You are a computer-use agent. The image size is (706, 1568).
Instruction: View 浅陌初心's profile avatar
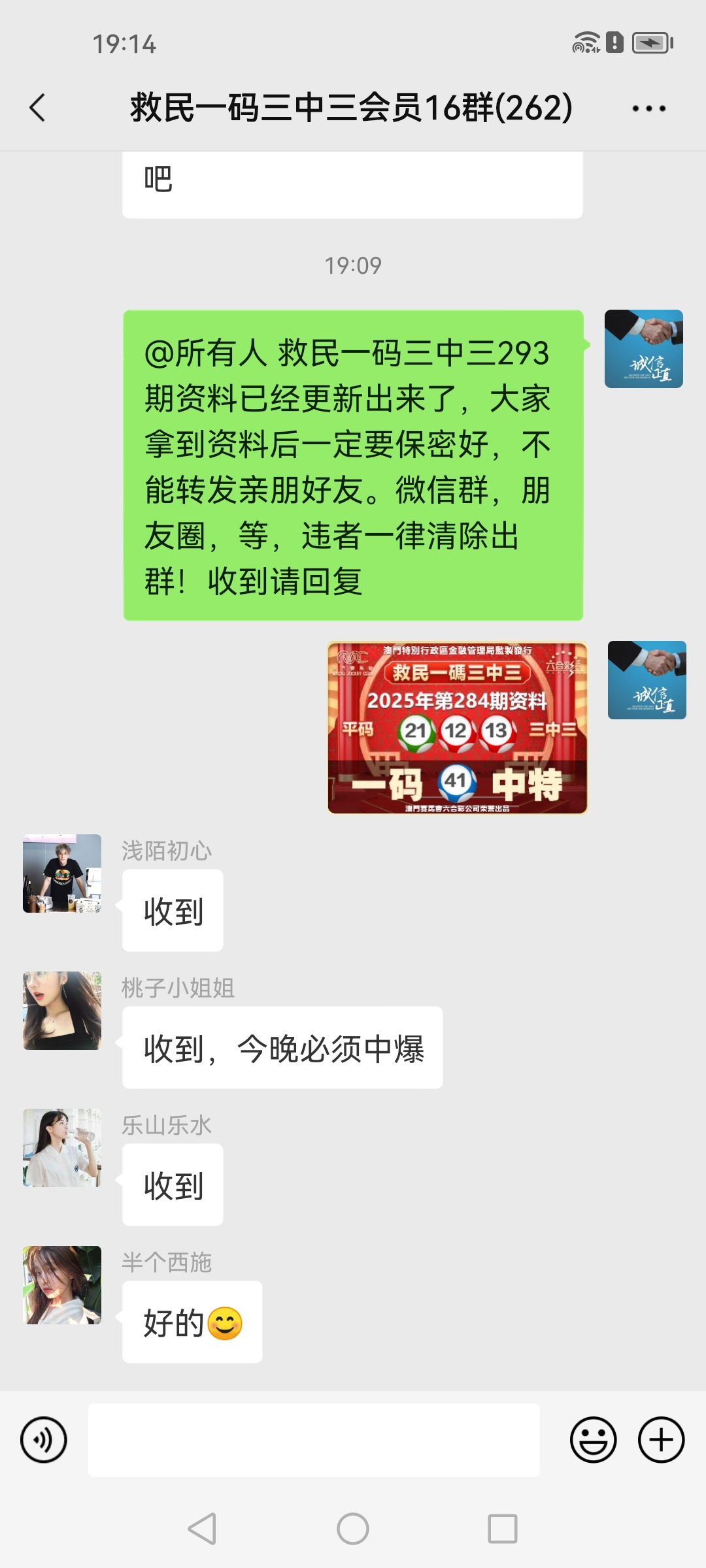pyautogui.click(x=62, y=874)
